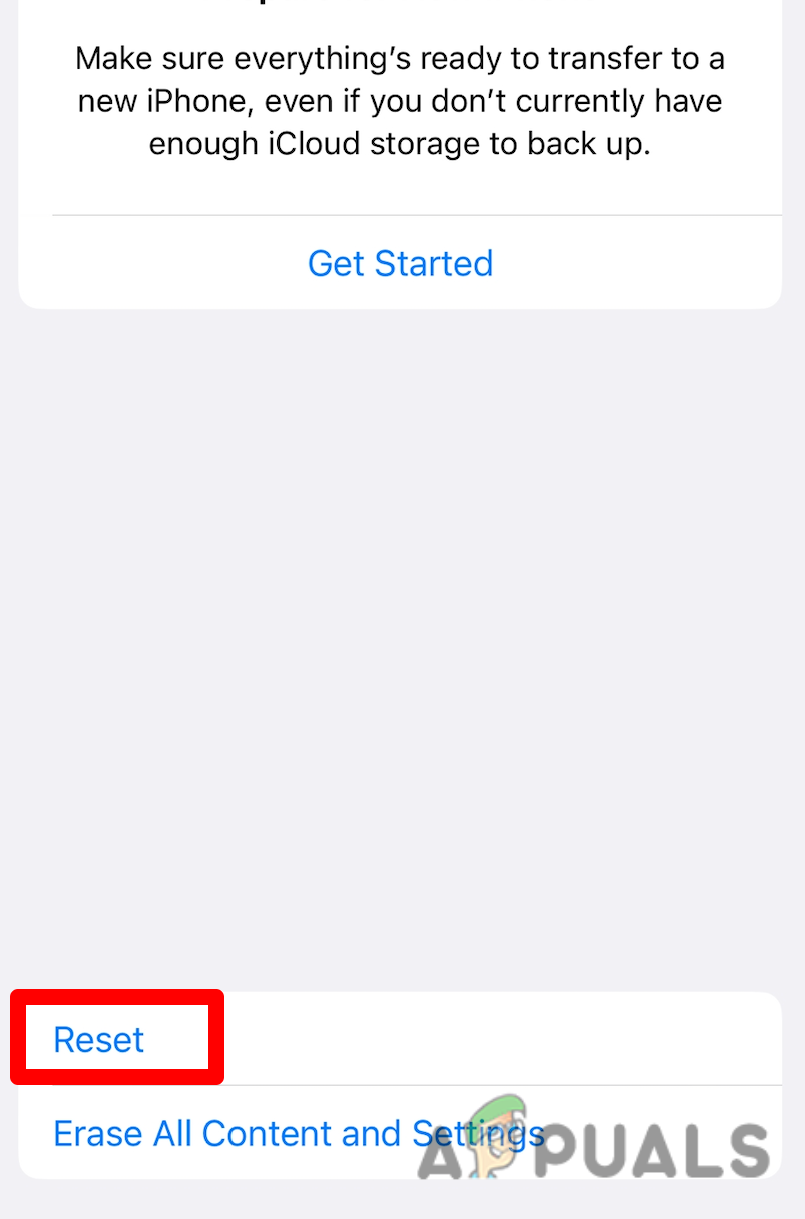Tap the iCloud storage description text
Viewport: 805px width, 1219px height.
pyautogui.click(x=400, y=100)
